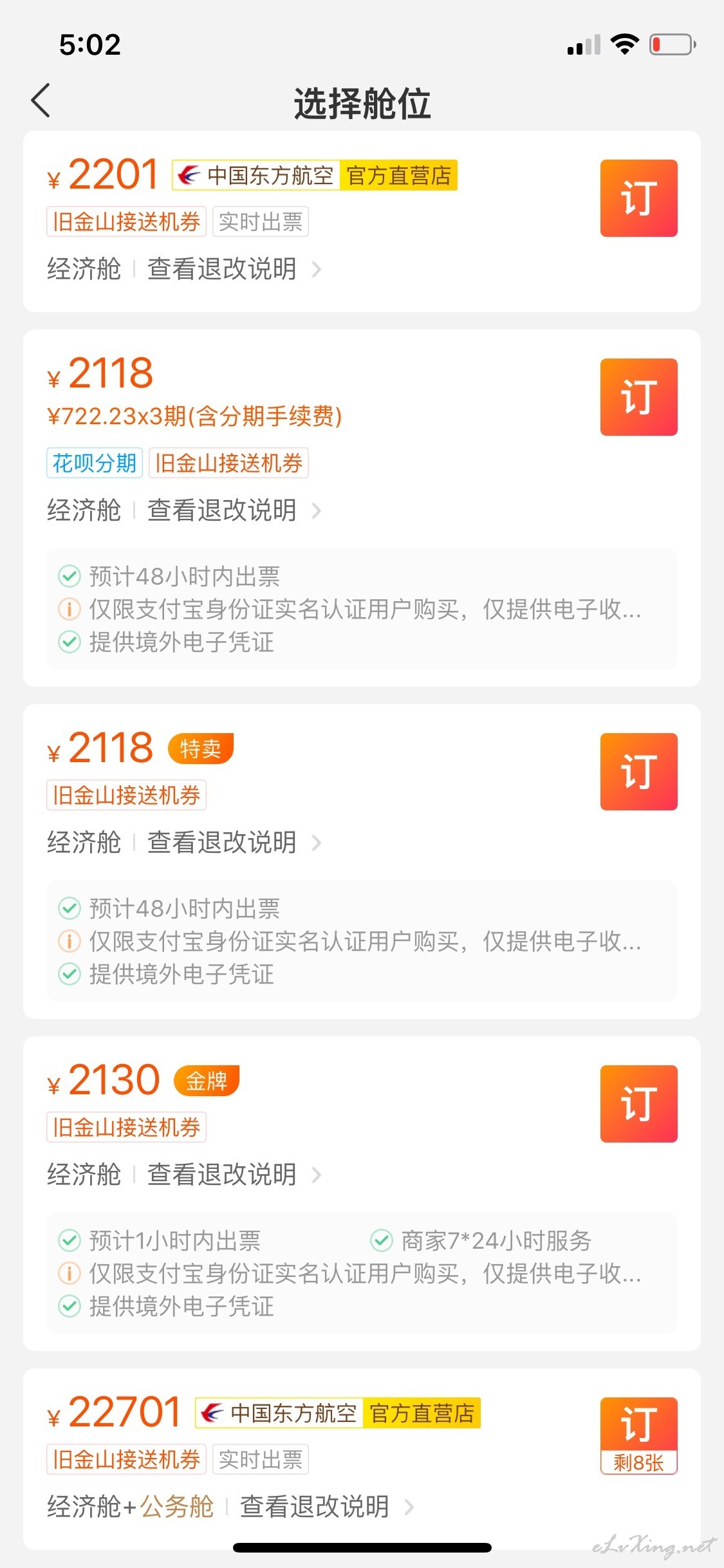This screenshot has width=724, height=1568.
Task: View refund rules for the 金牌 fare
Action: tap(234, 1175)
